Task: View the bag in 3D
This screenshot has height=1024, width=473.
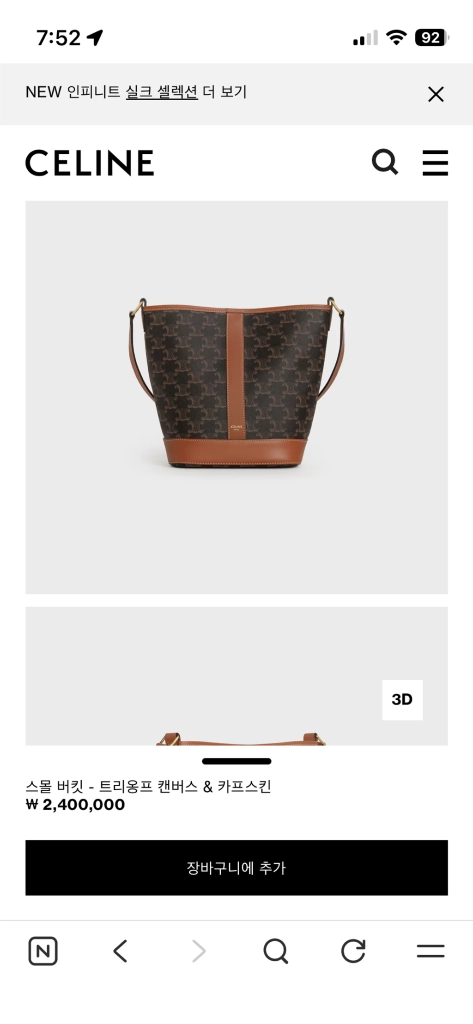Action: [402, 699]
